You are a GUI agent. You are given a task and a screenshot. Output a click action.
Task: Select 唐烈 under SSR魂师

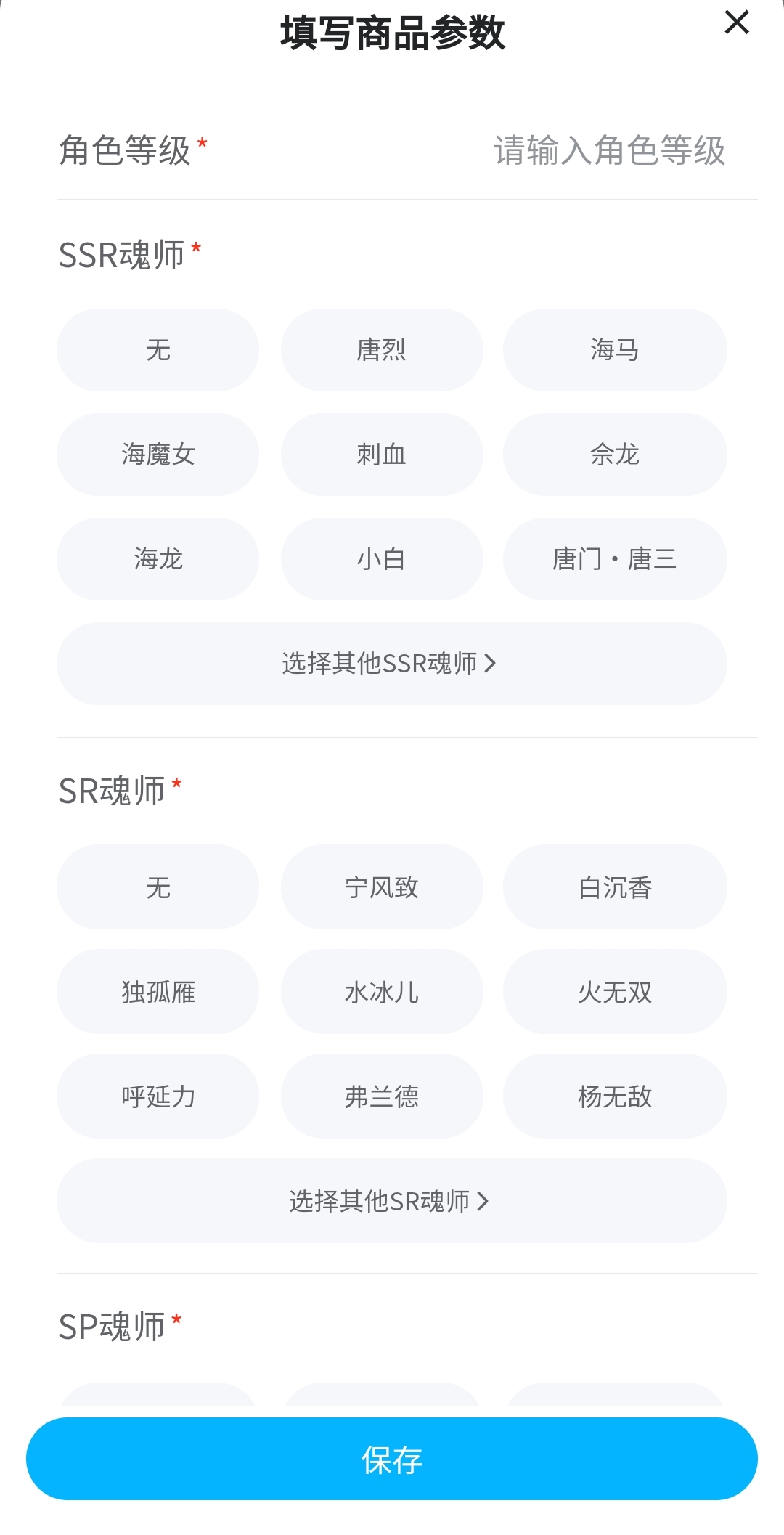coord(382,350)
